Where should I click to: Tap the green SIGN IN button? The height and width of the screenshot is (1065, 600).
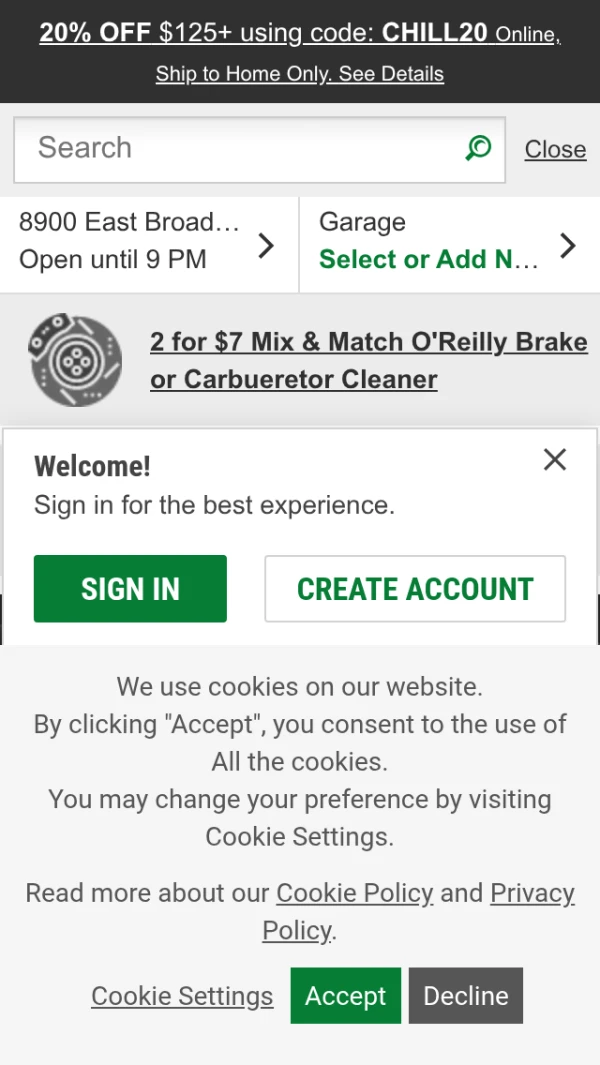coord(130,589)
